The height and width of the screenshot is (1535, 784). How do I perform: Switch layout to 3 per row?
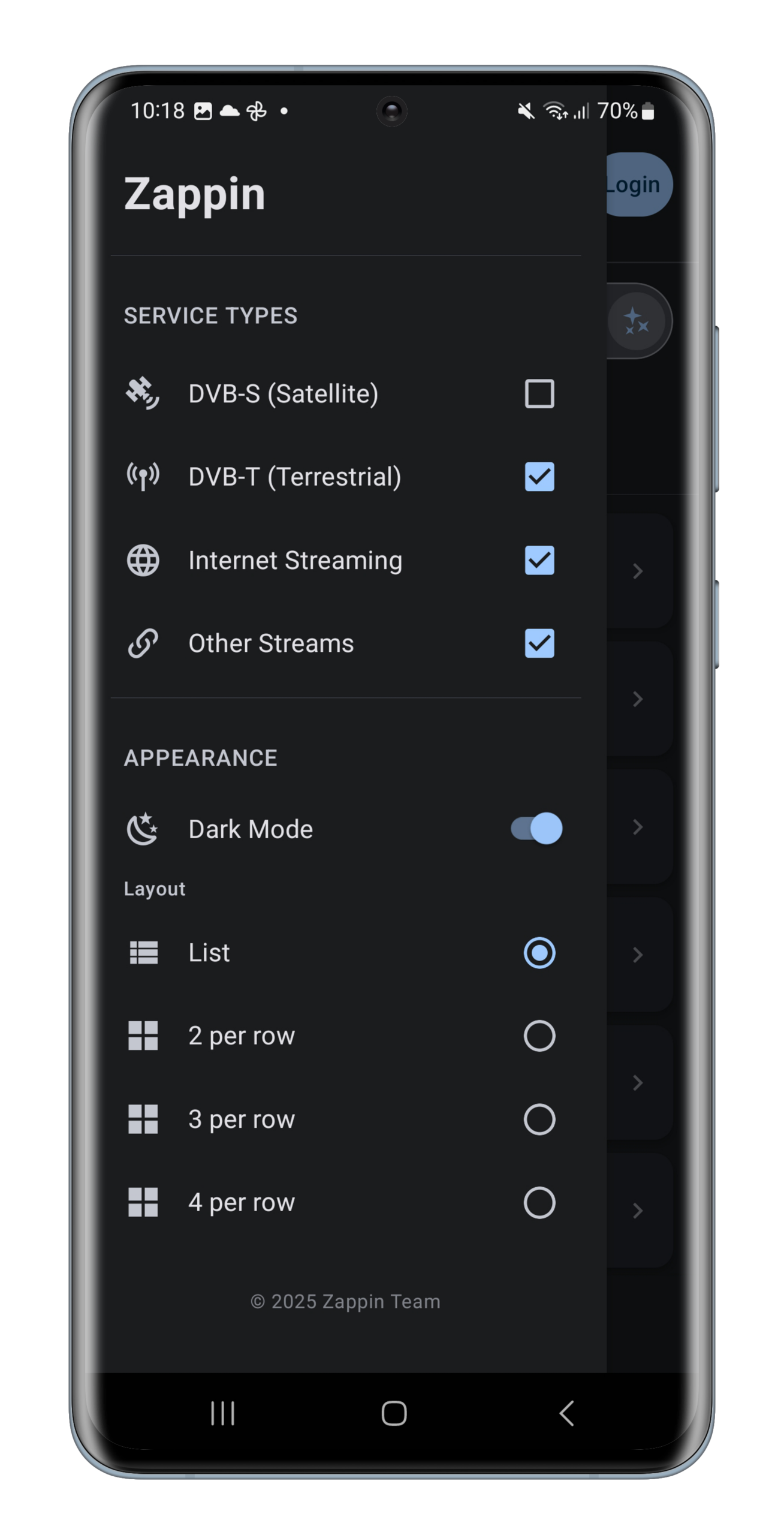(x=539, y=1119)
